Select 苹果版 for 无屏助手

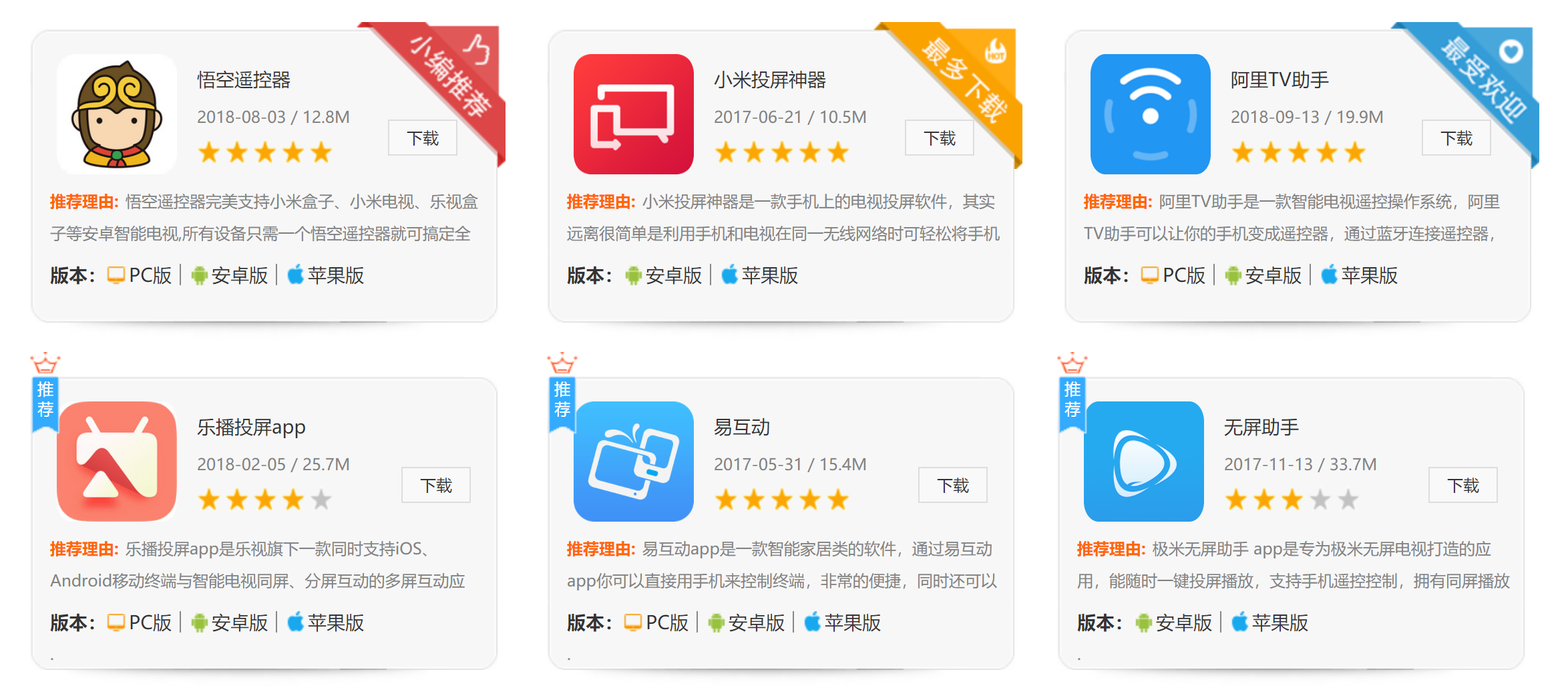(x=1270, y=623)
